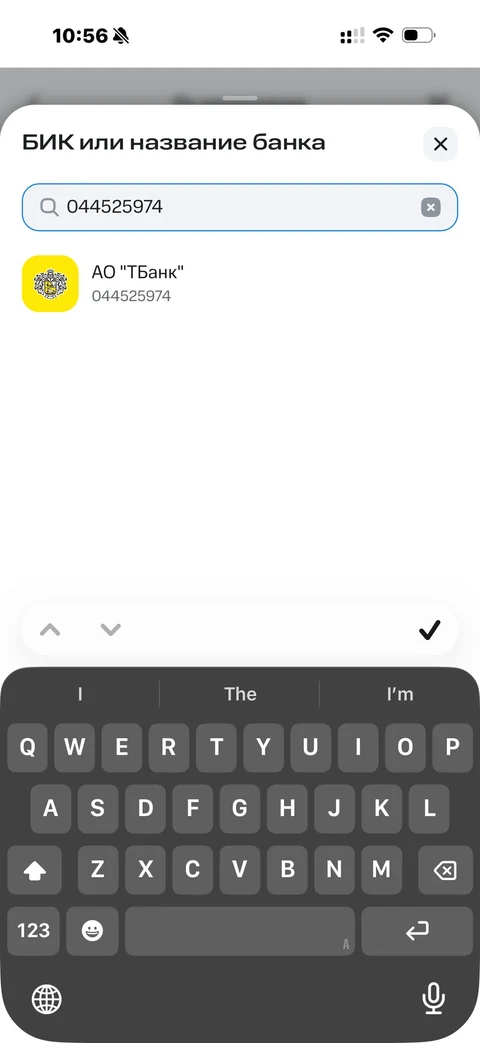Hit the keyboard backspace key
The width and height of the screenshot is (480, 1043).
tap(445, 870)
